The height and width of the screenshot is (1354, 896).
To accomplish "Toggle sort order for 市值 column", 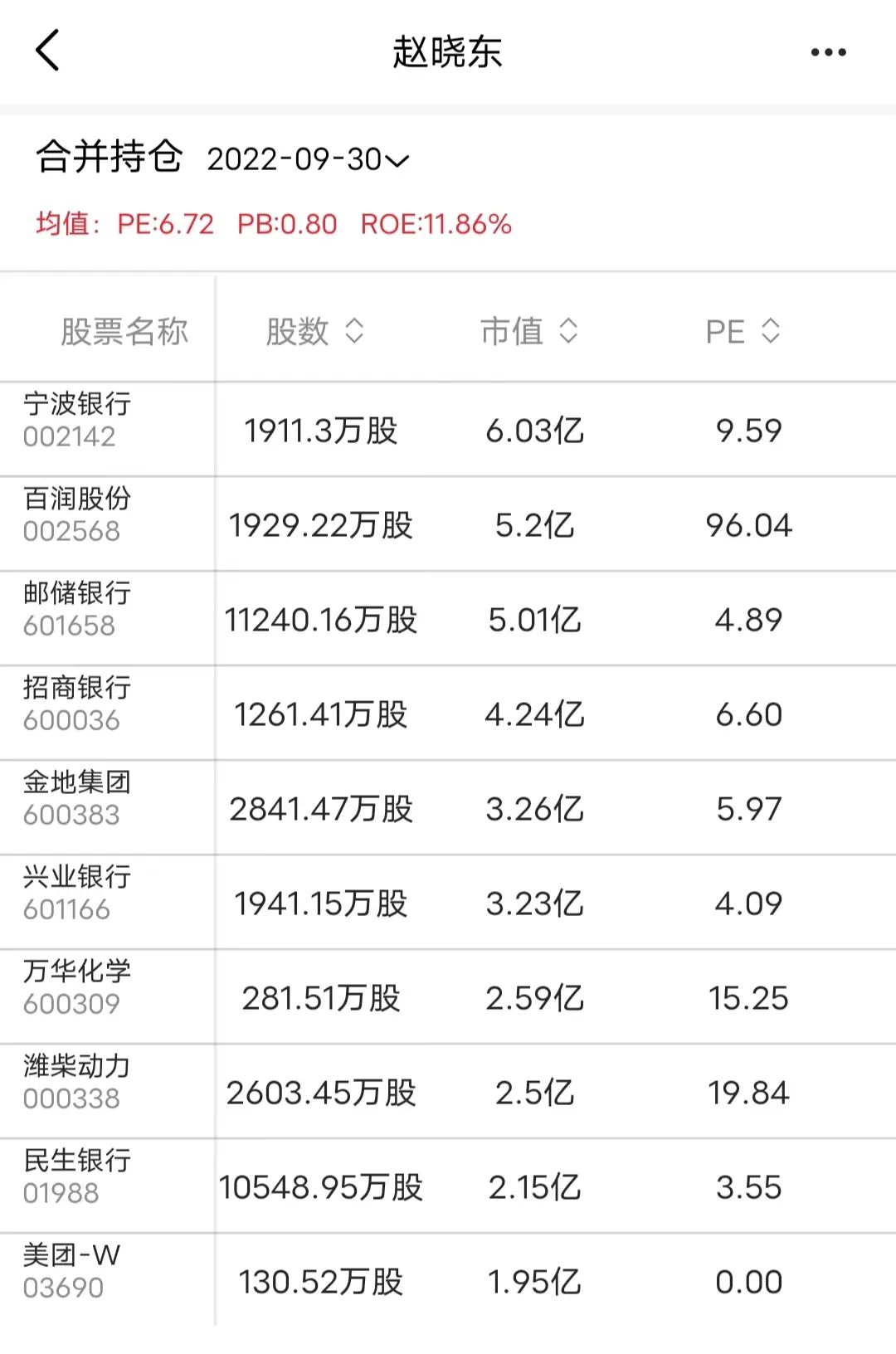I will (568, 332).
